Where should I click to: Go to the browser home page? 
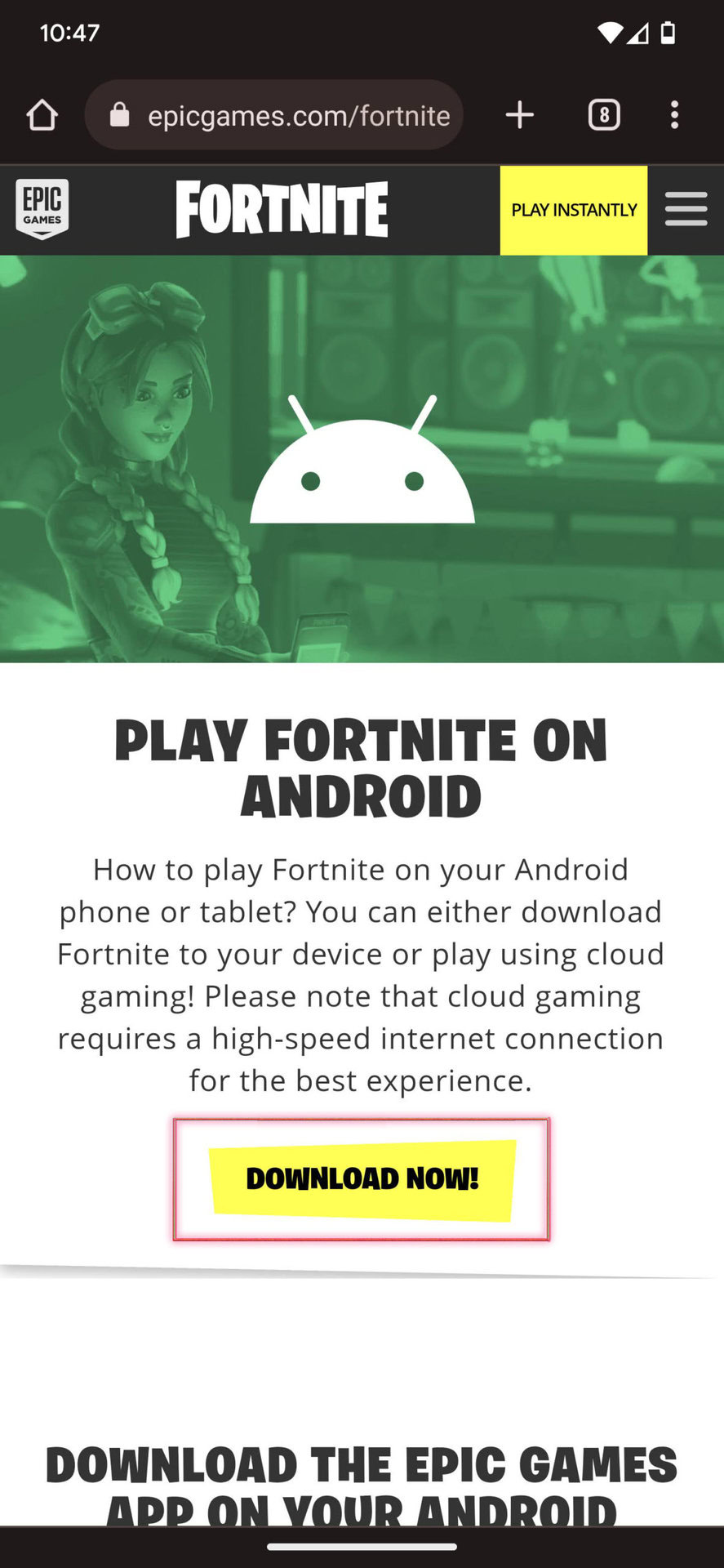coord(42,115)
